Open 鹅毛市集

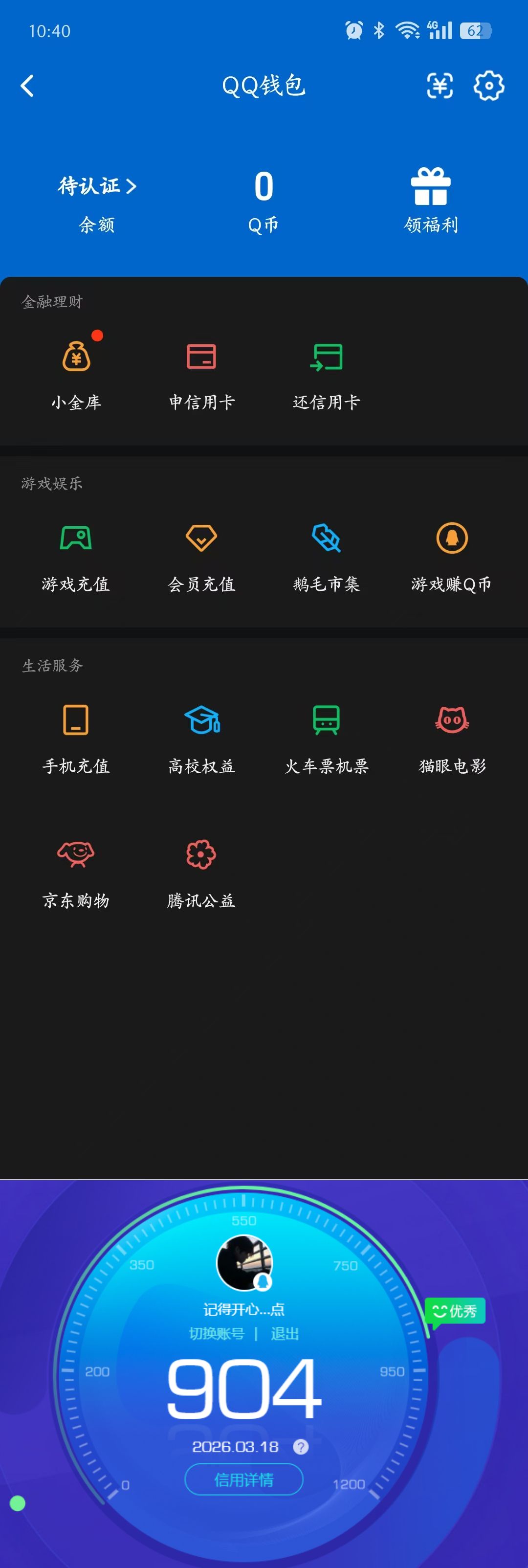tap(327, 555)
